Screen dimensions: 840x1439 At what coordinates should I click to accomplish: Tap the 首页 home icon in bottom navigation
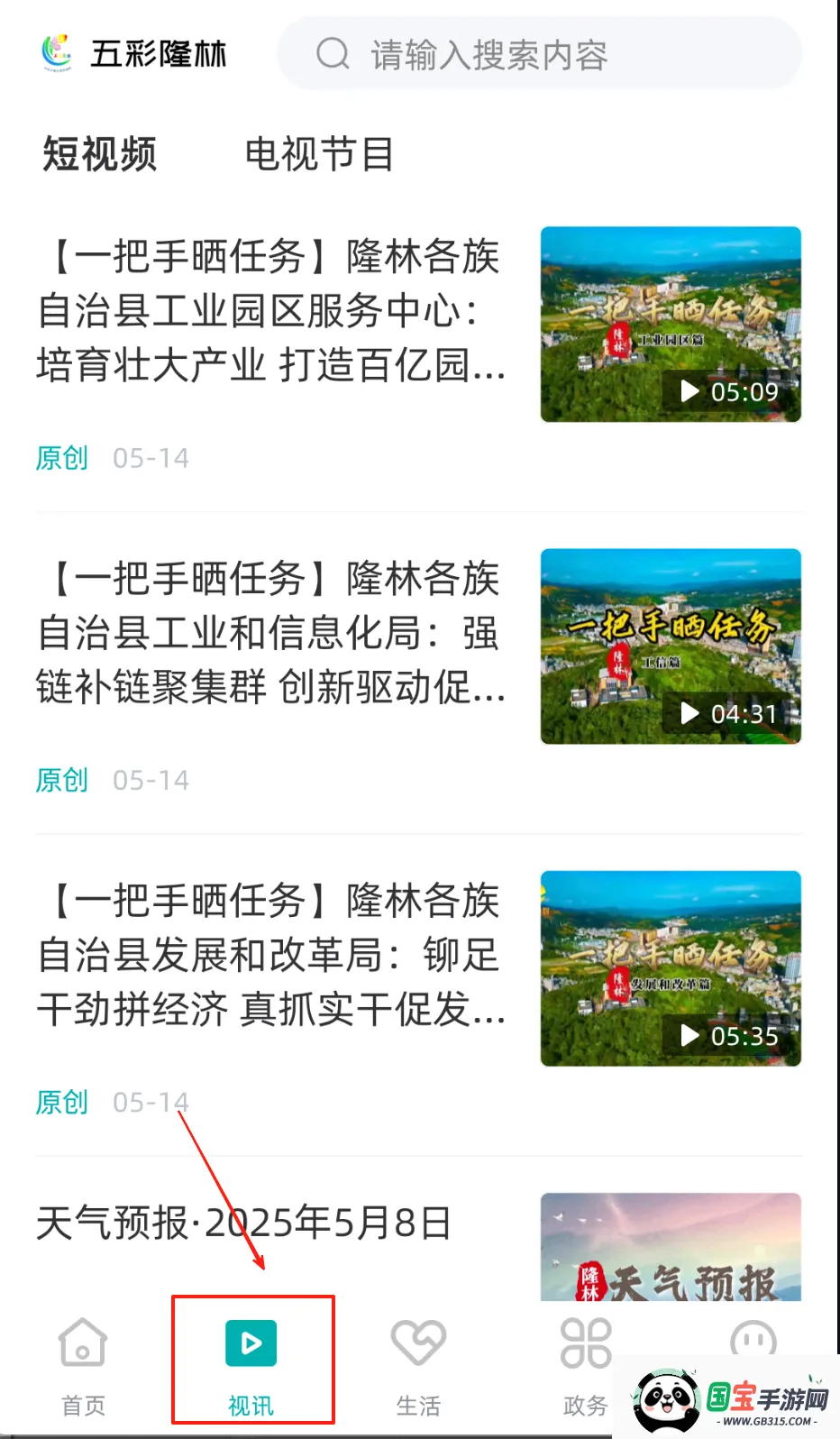(x=82, y=1343)
